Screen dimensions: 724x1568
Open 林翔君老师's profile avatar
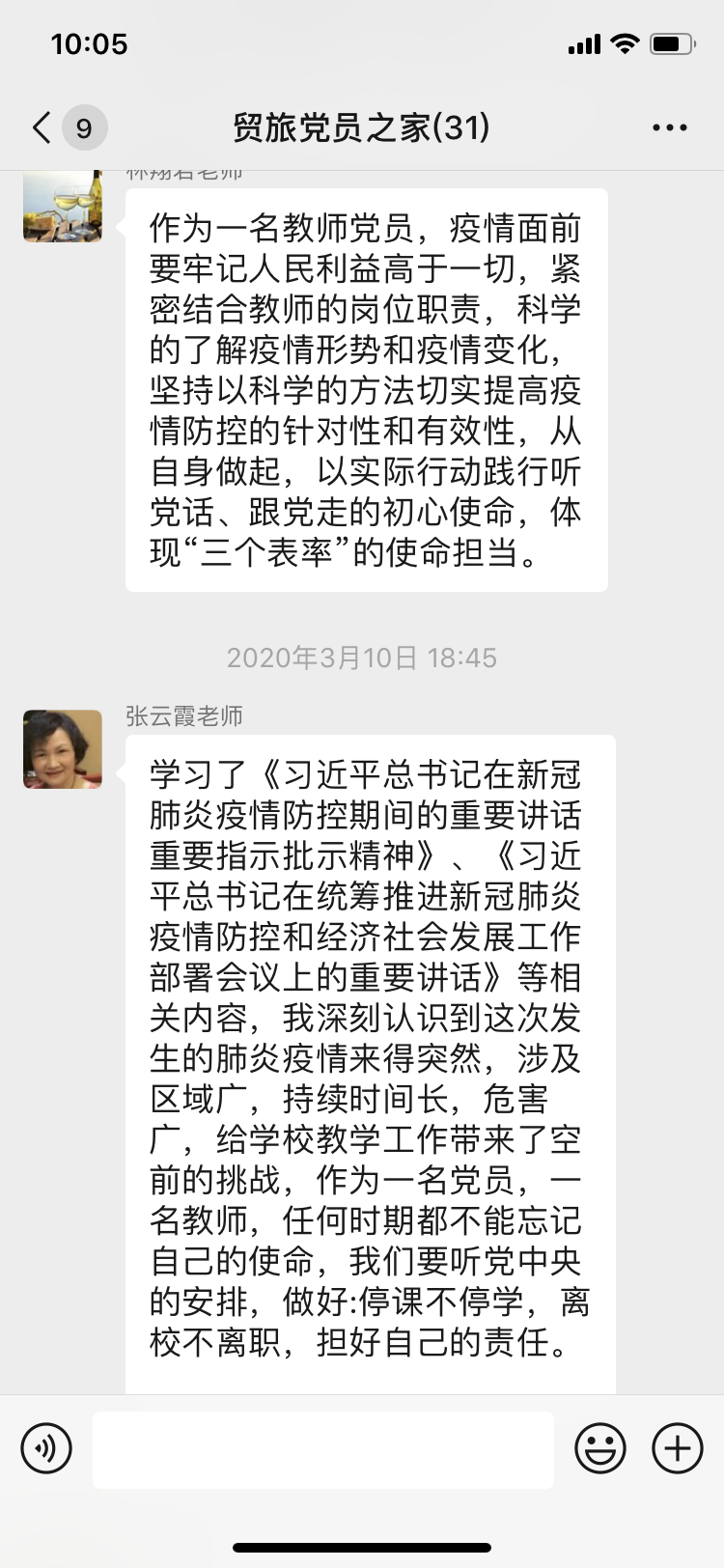coord(62,206)
